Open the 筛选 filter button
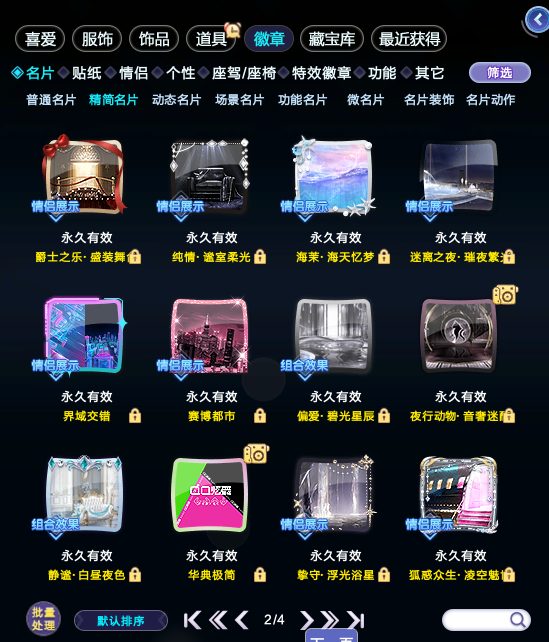549x642 pixels. 499,73
